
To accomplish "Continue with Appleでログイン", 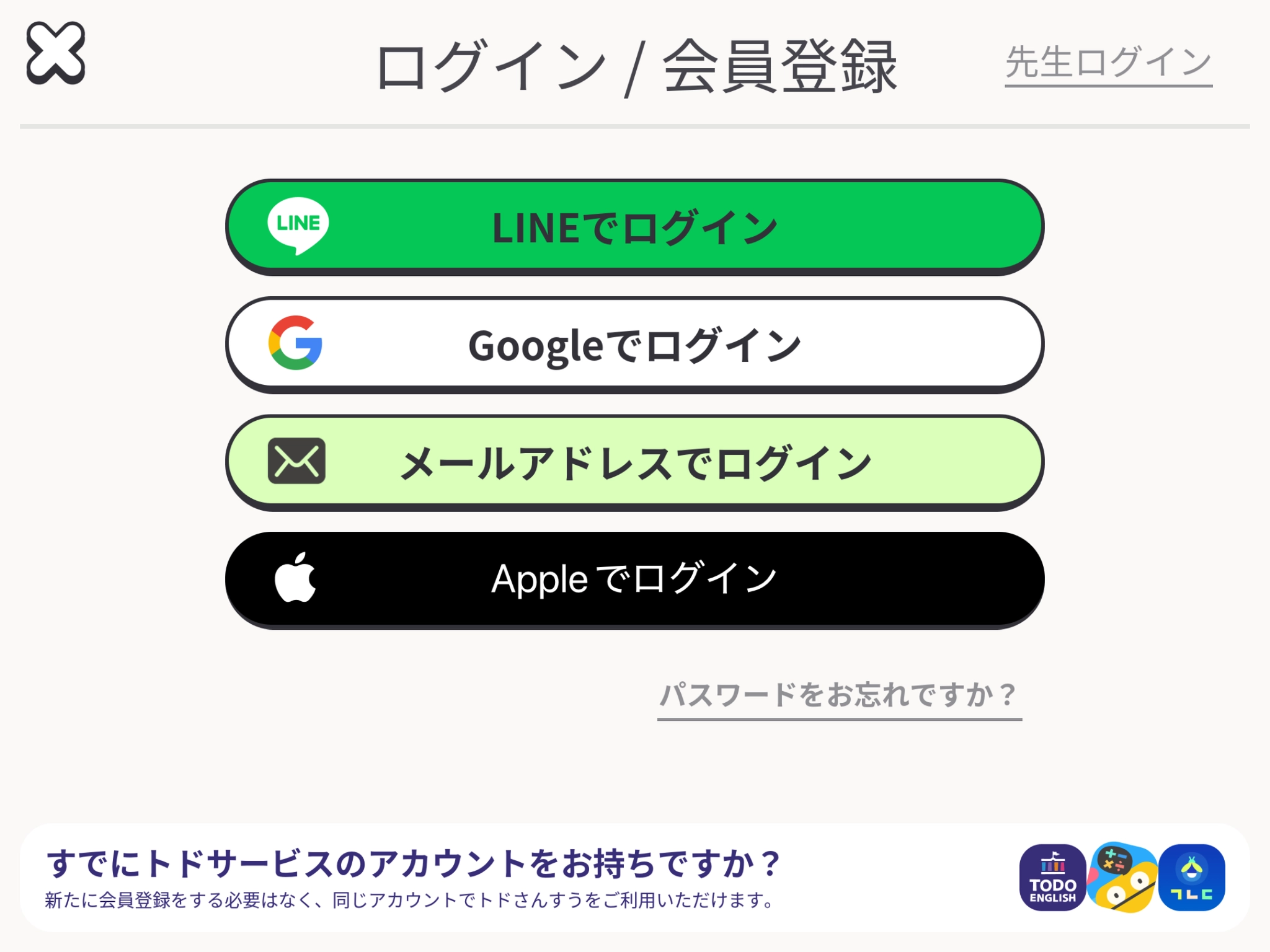I will point(634,580).
